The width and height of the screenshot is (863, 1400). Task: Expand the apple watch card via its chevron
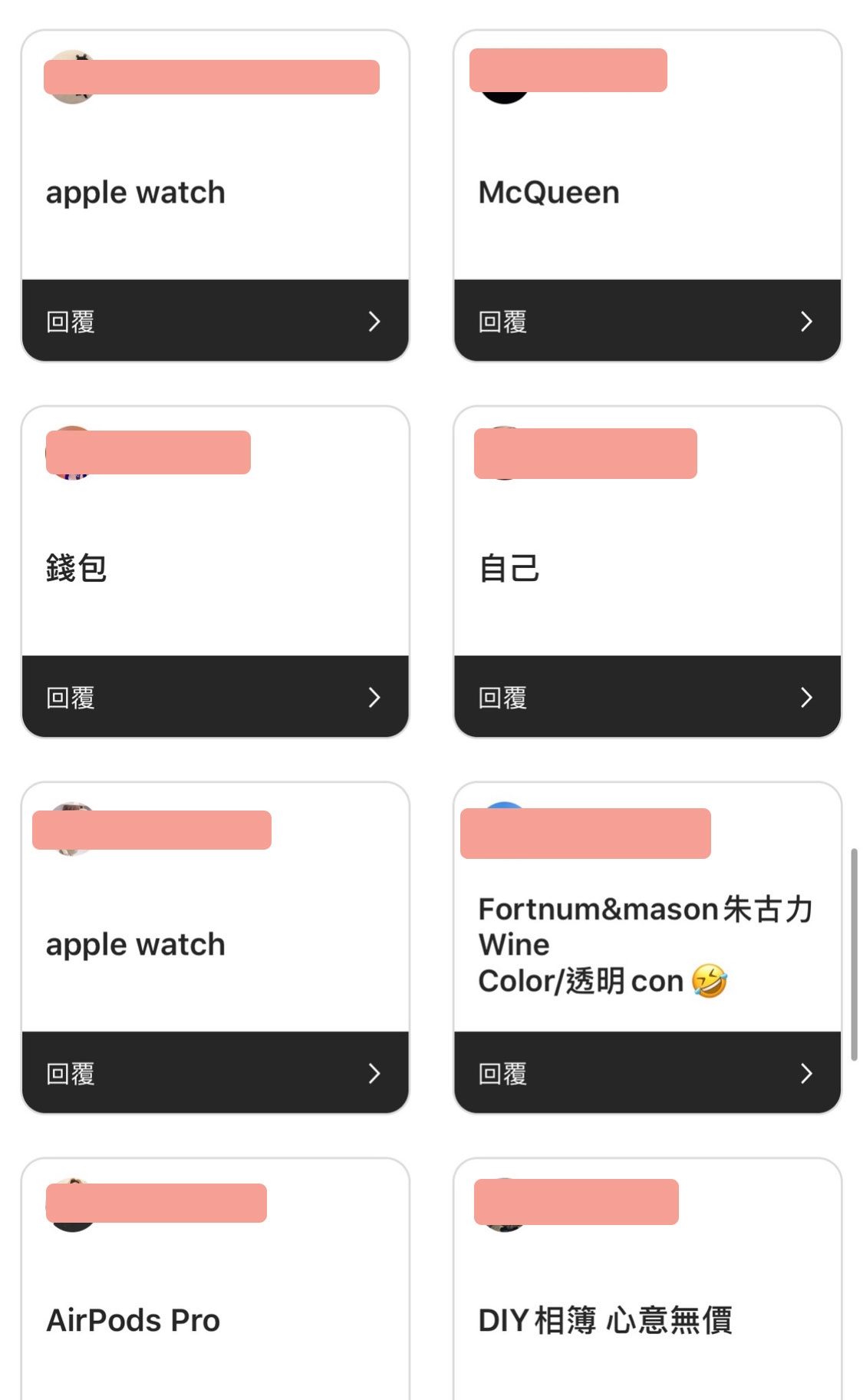(374, 322)
